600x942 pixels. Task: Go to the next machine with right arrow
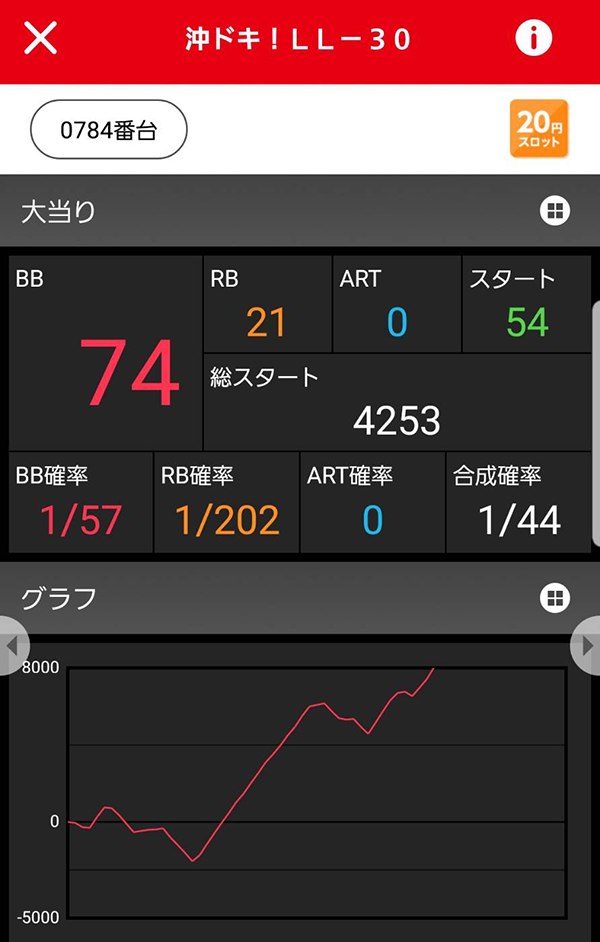point(587,646)
